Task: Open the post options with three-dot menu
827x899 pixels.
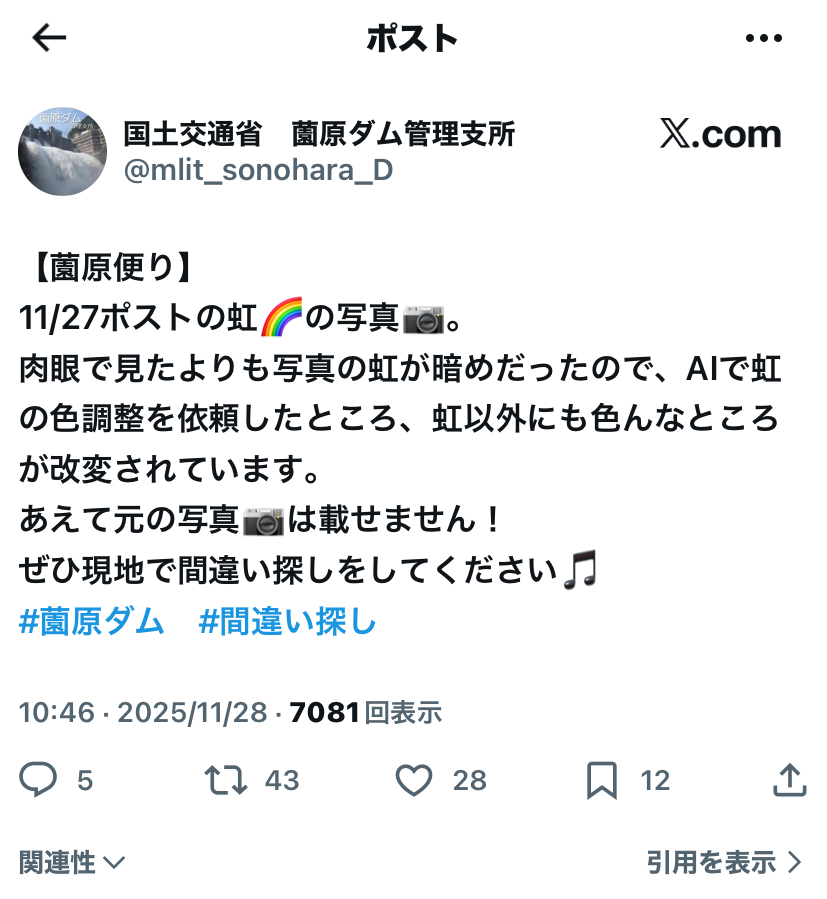Action: (x=763, y=38)
